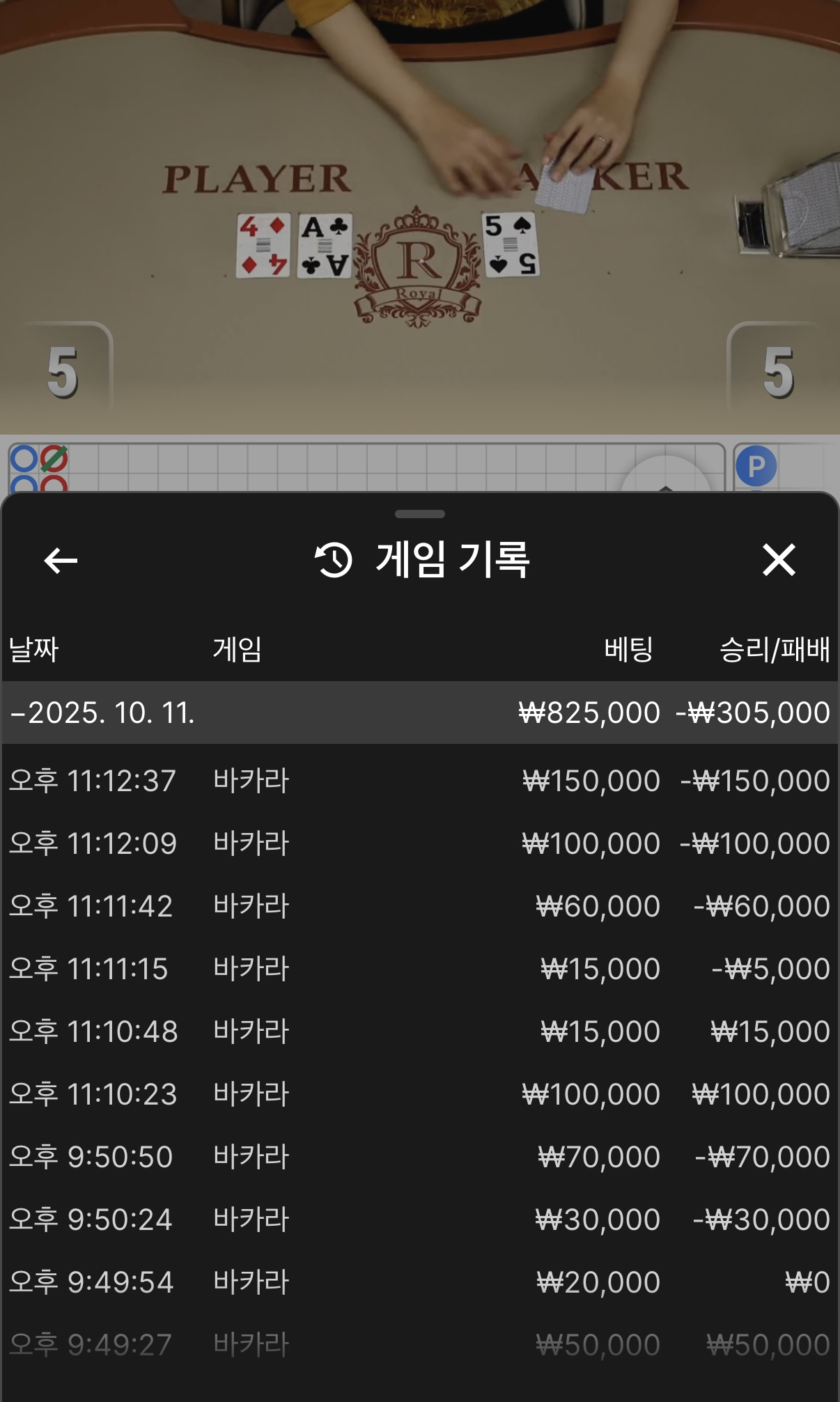
Task: Show the 오후 11:10:48 round details
Action: pyautogui.click(x=419, y=1031)
